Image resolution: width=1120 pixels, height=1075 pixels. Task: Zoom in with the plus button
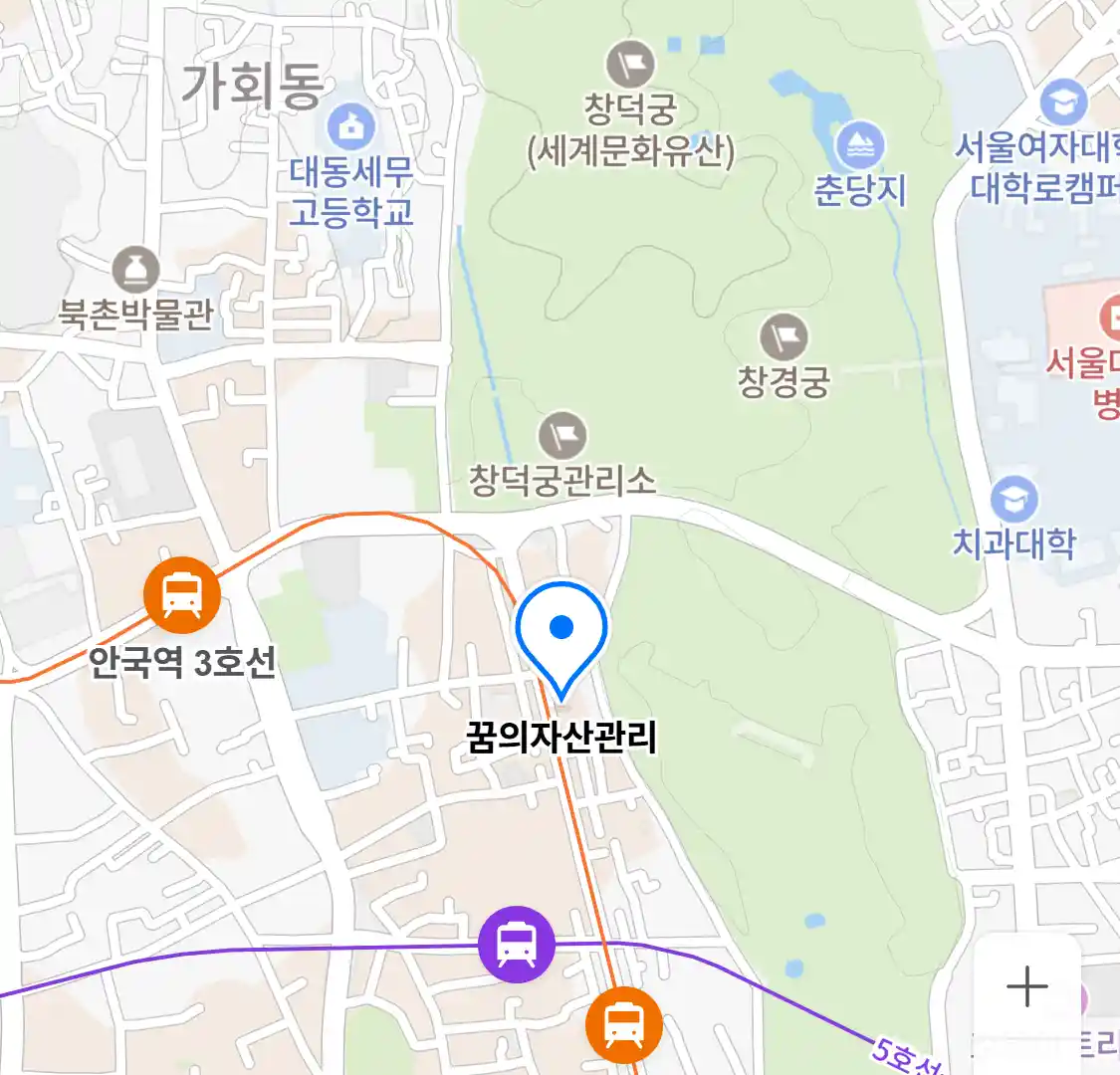tap(1026, 986)
